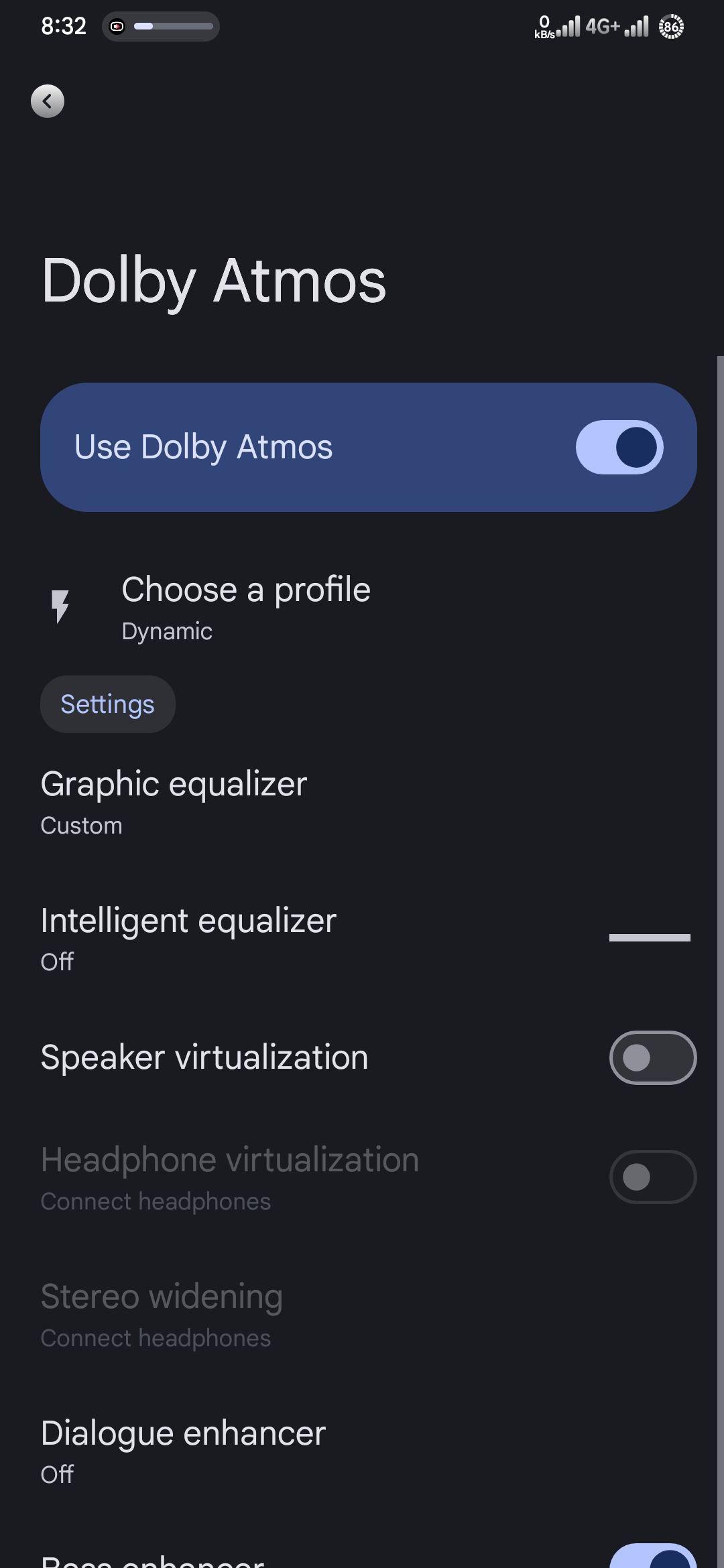Go back using the top arrow
Image resolution: width=724 pixels, height=1568 pixels.
click(x=48, y=101)
